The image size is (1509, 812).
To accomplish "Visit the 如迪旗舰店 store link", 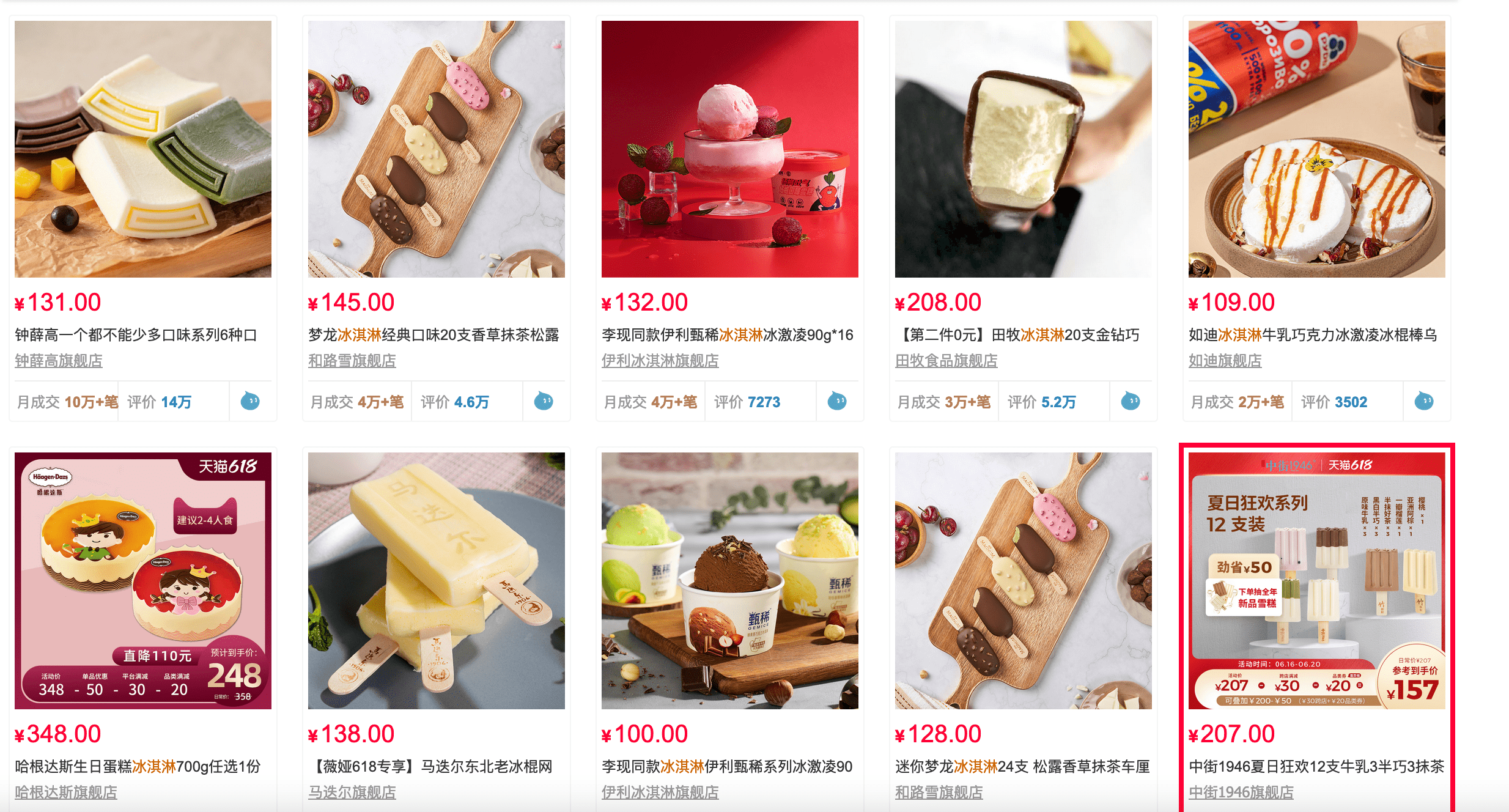I will [1225, 361].
